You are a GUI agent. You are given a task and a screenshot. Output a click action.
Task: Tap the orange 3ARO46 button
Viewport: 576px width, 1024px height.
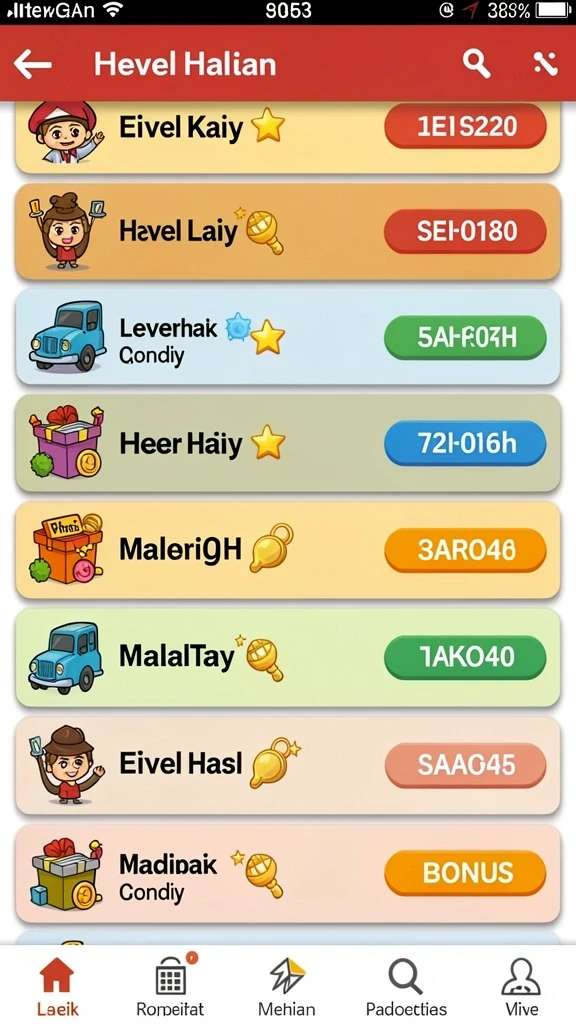click(465, 550)
